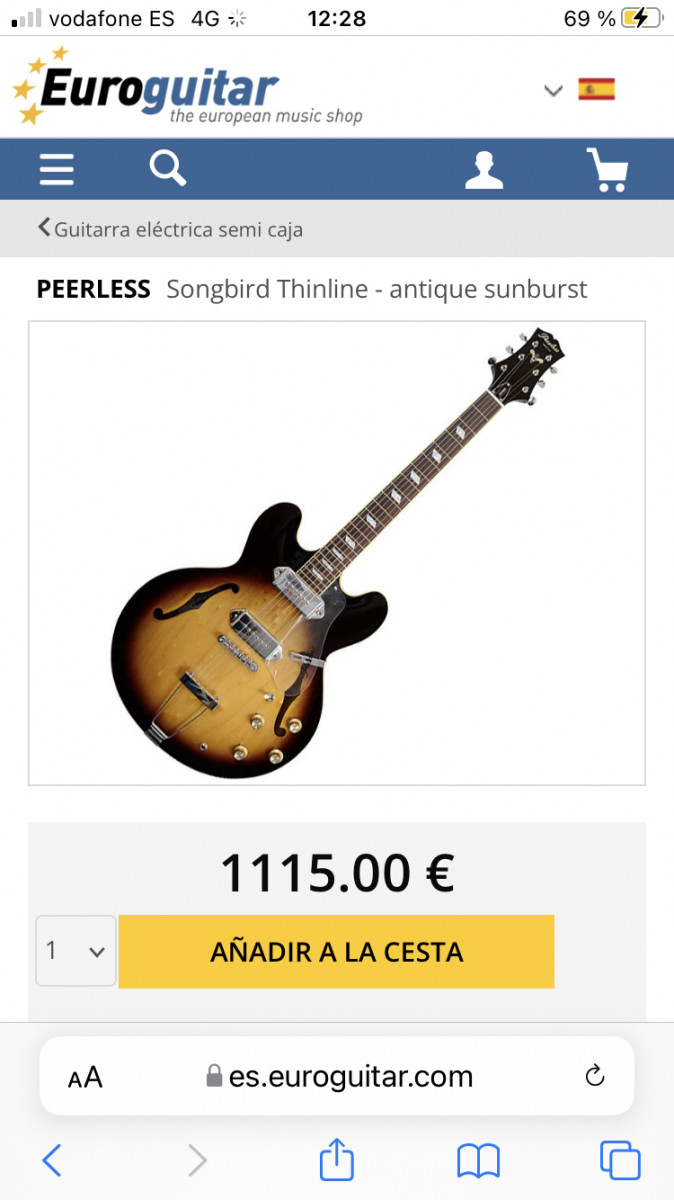Tap Añadir a la cesta button
This screenshot has height=1200, width=674.
(x=336, y=951)
